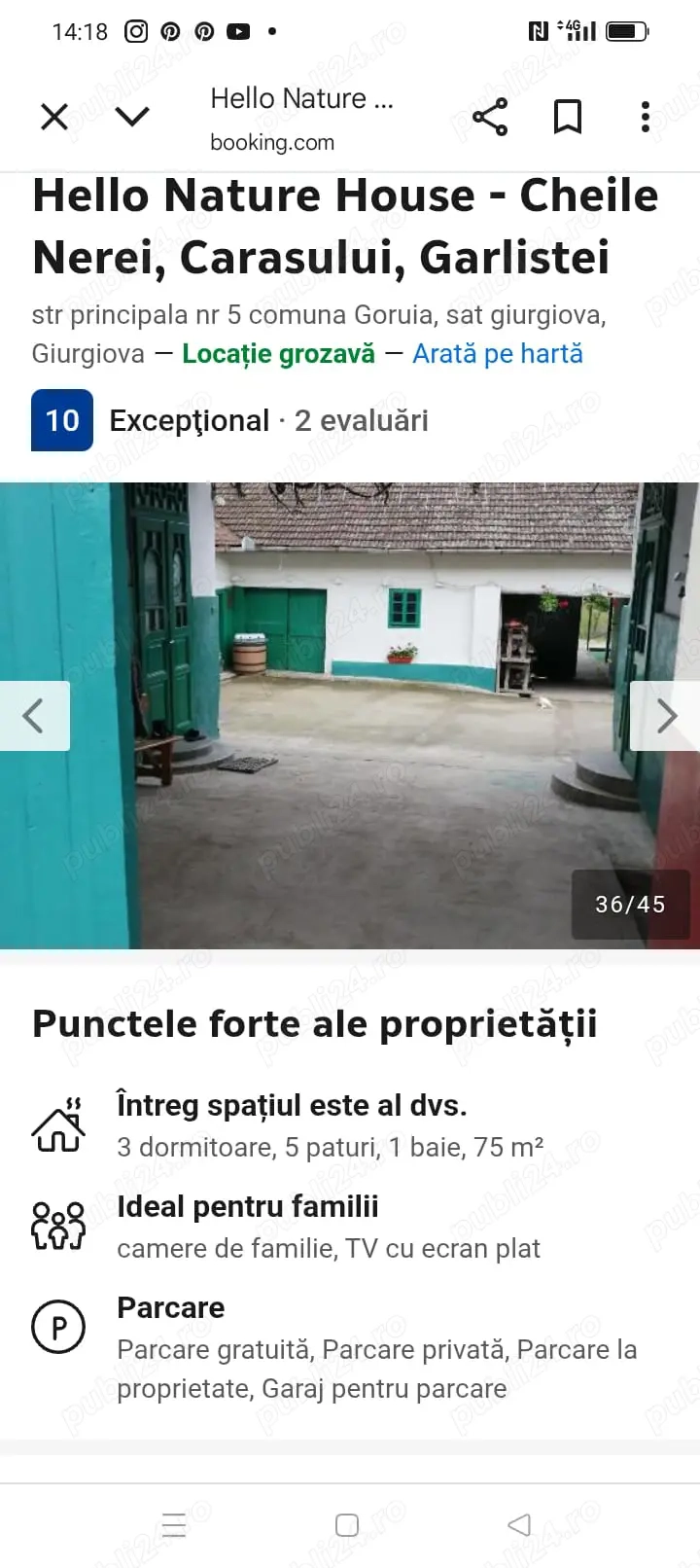Tap the recent apps navigation button
The width and height of the screenshot is (700, 1568).
(x=173, y=1524)
